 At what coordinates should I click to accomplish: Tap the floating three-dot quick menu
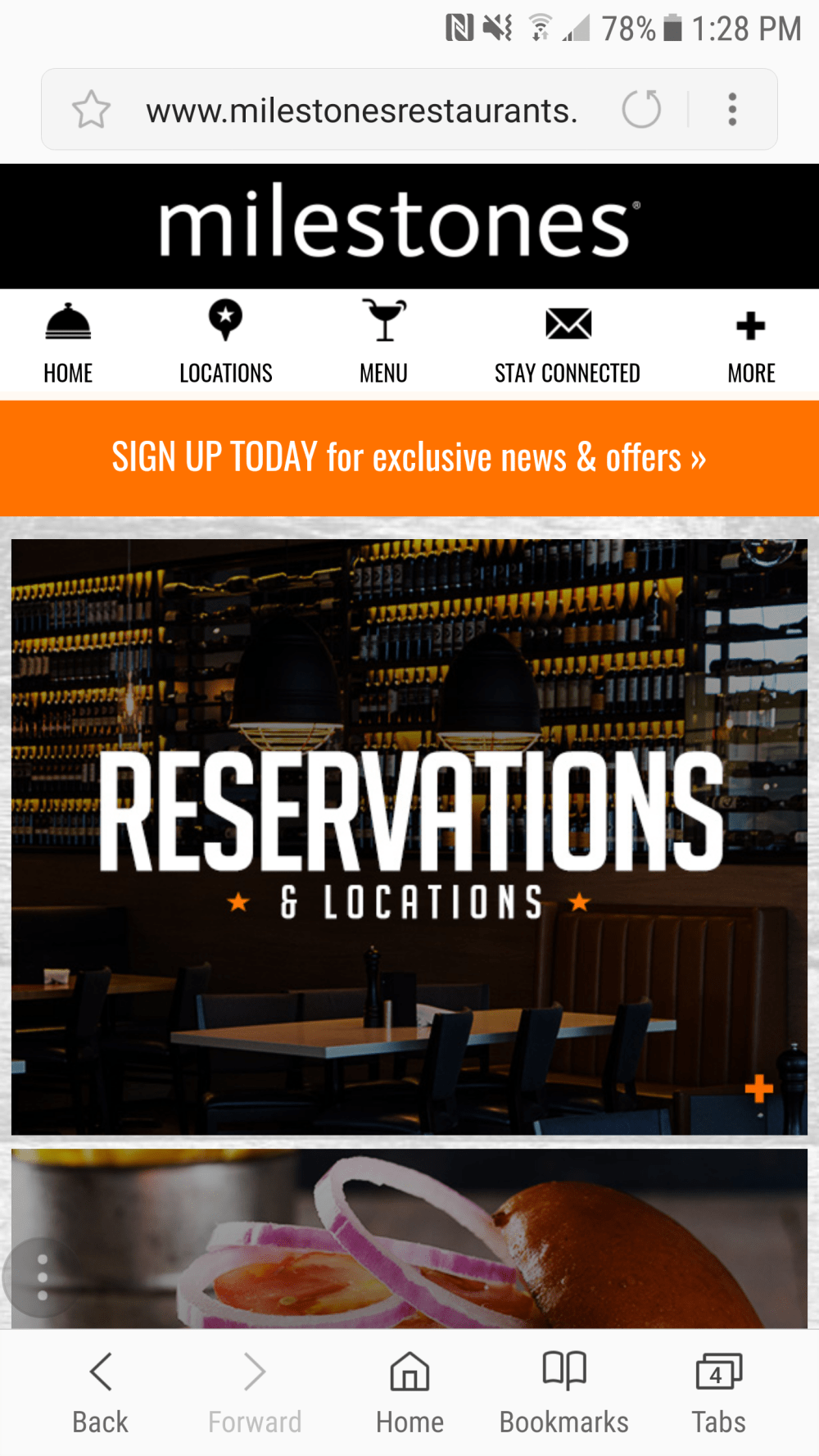42,1277
